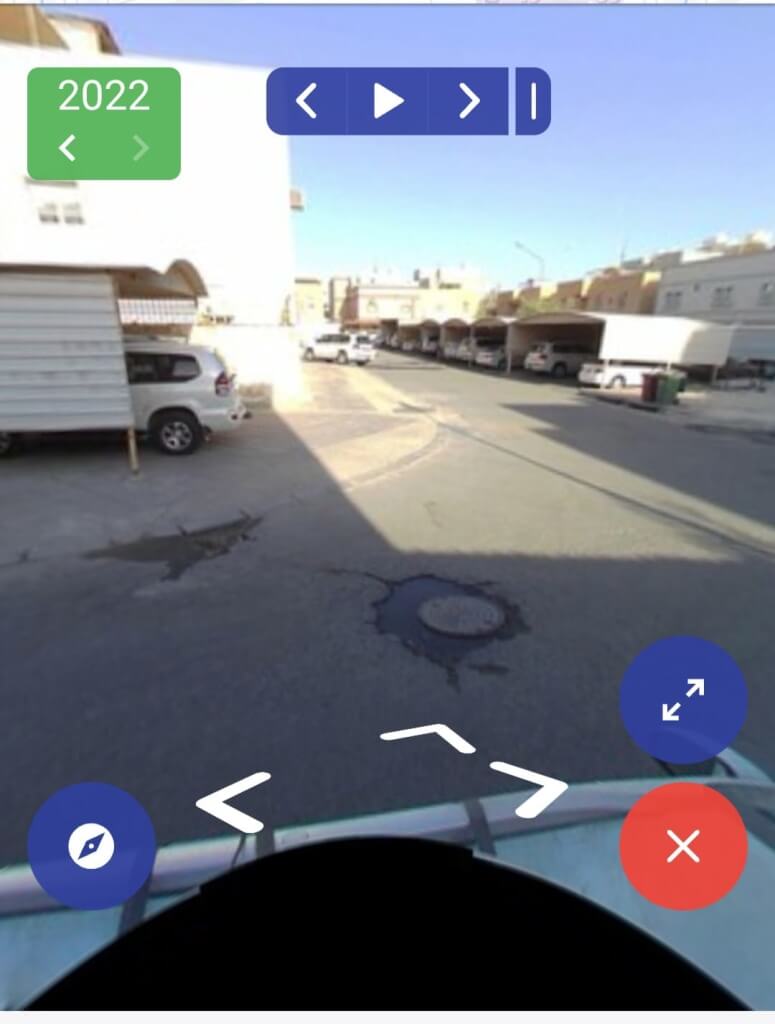775x1024 pixels.
Task: Close the street viewer with red X
Action: (x=683, y=846)
